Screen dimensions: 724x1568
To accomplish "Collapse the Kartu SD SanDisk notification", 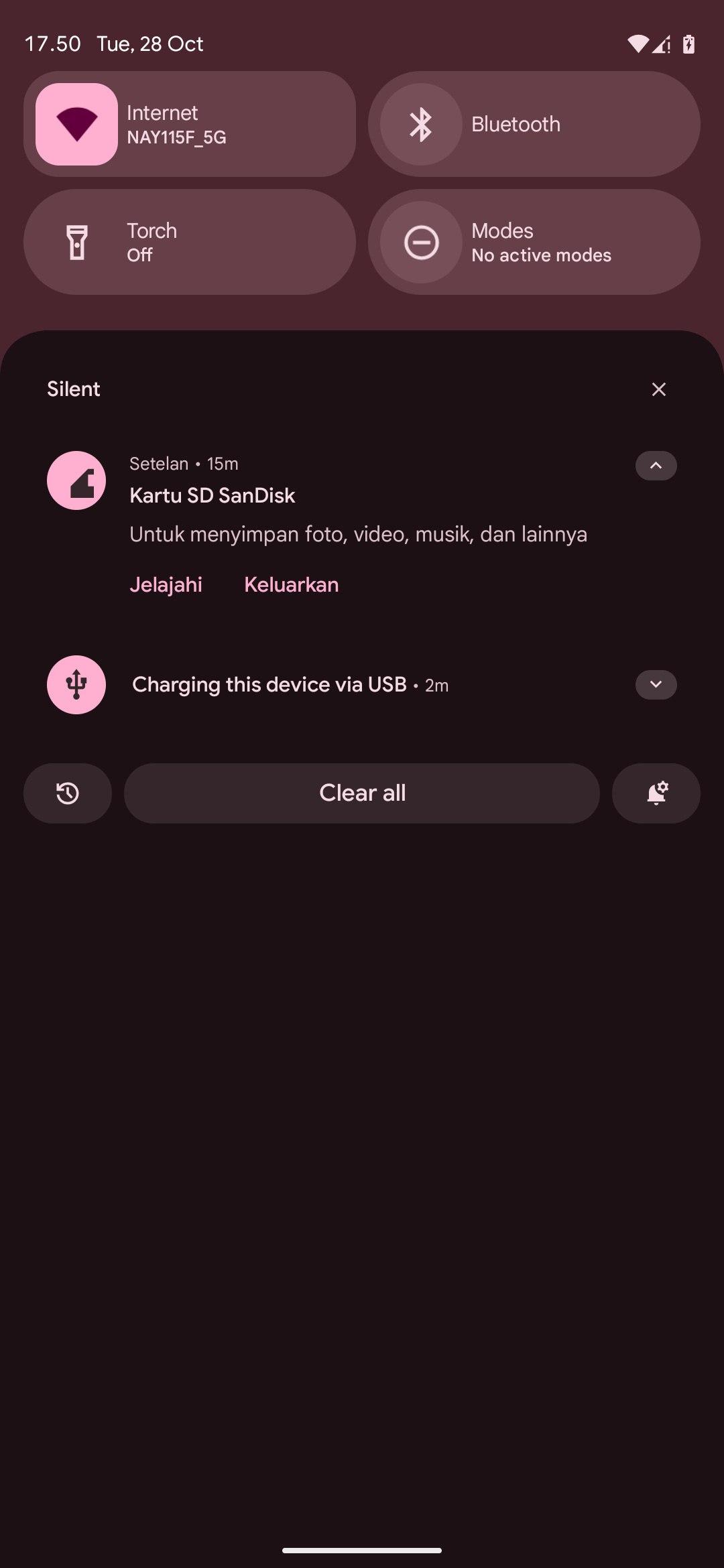I will 656,466.
